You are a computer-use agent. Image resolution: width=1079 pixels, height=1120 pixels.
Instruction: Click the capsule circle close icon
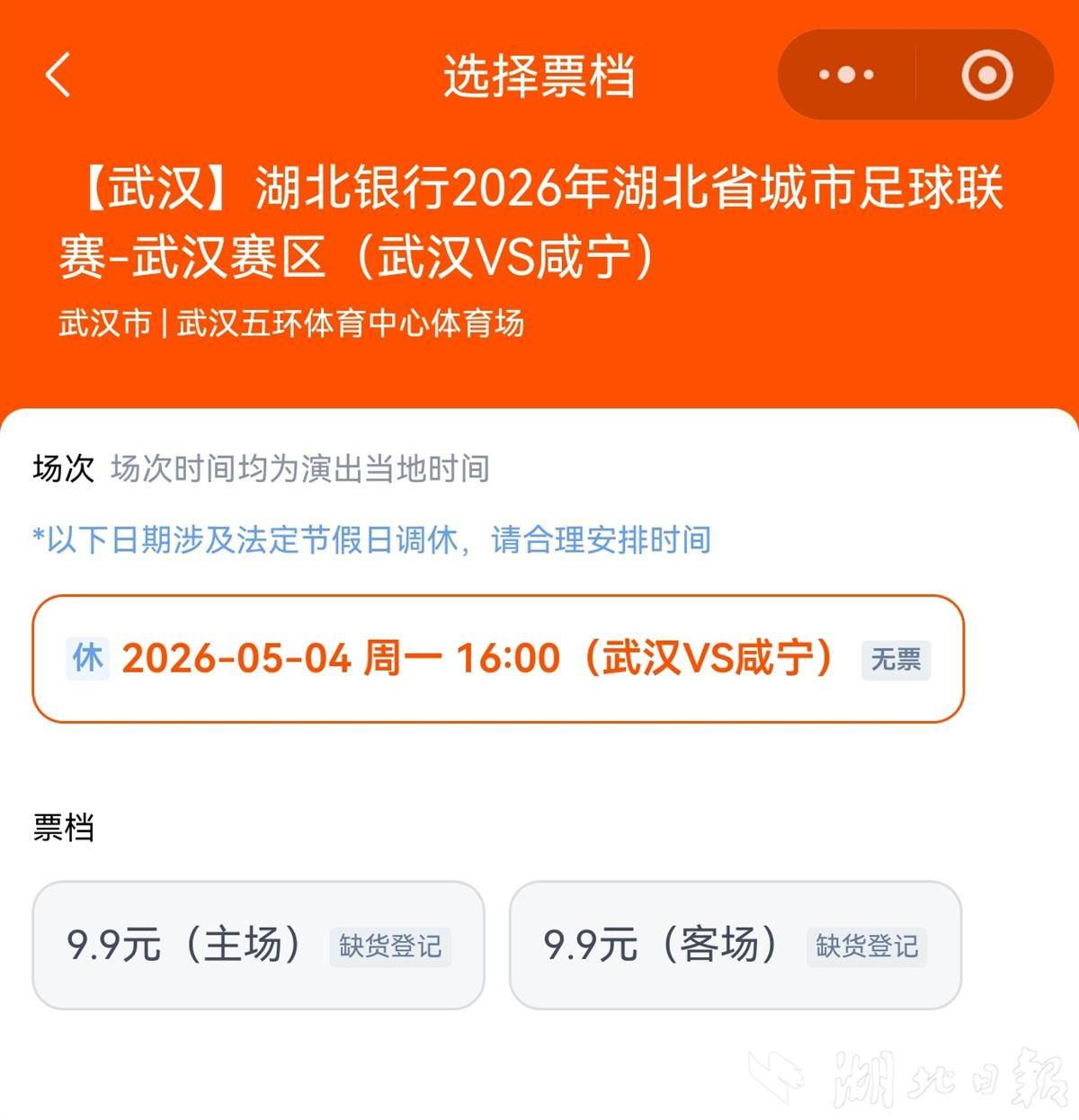[986, 76]
